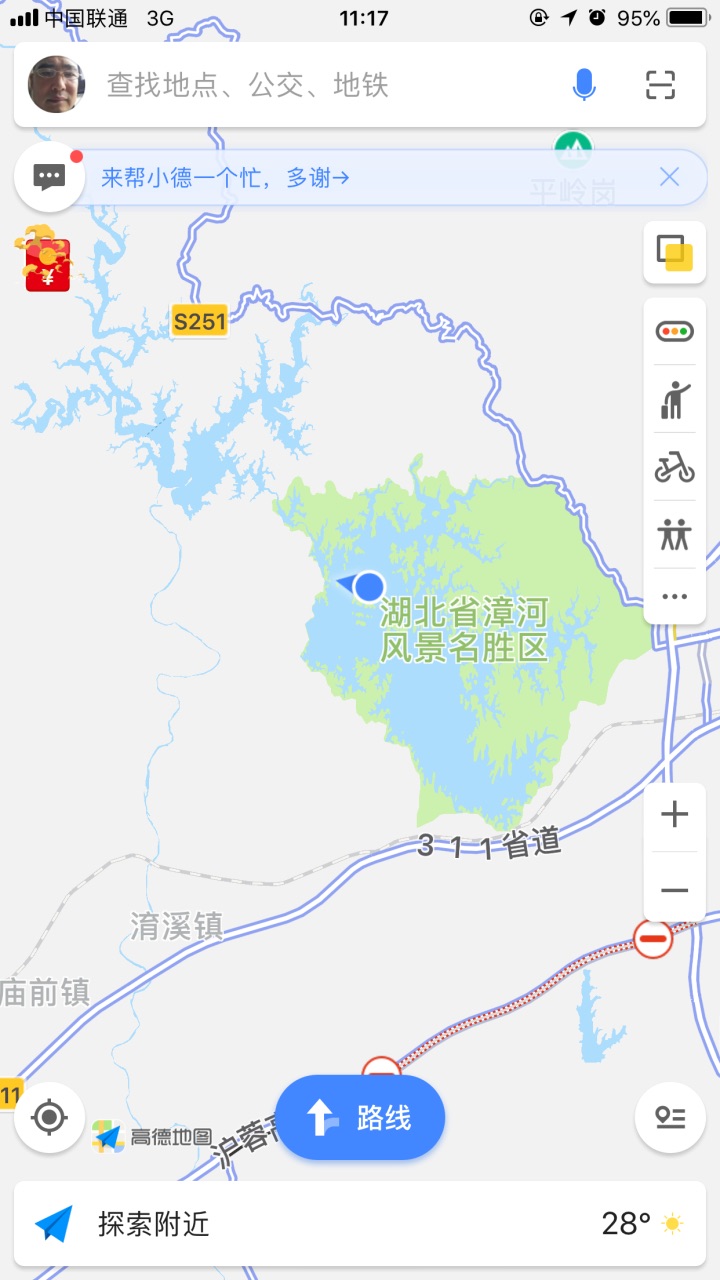
Task: Open the bicycle mode icon
Action: pyautogui.click(x=674, y=467)
